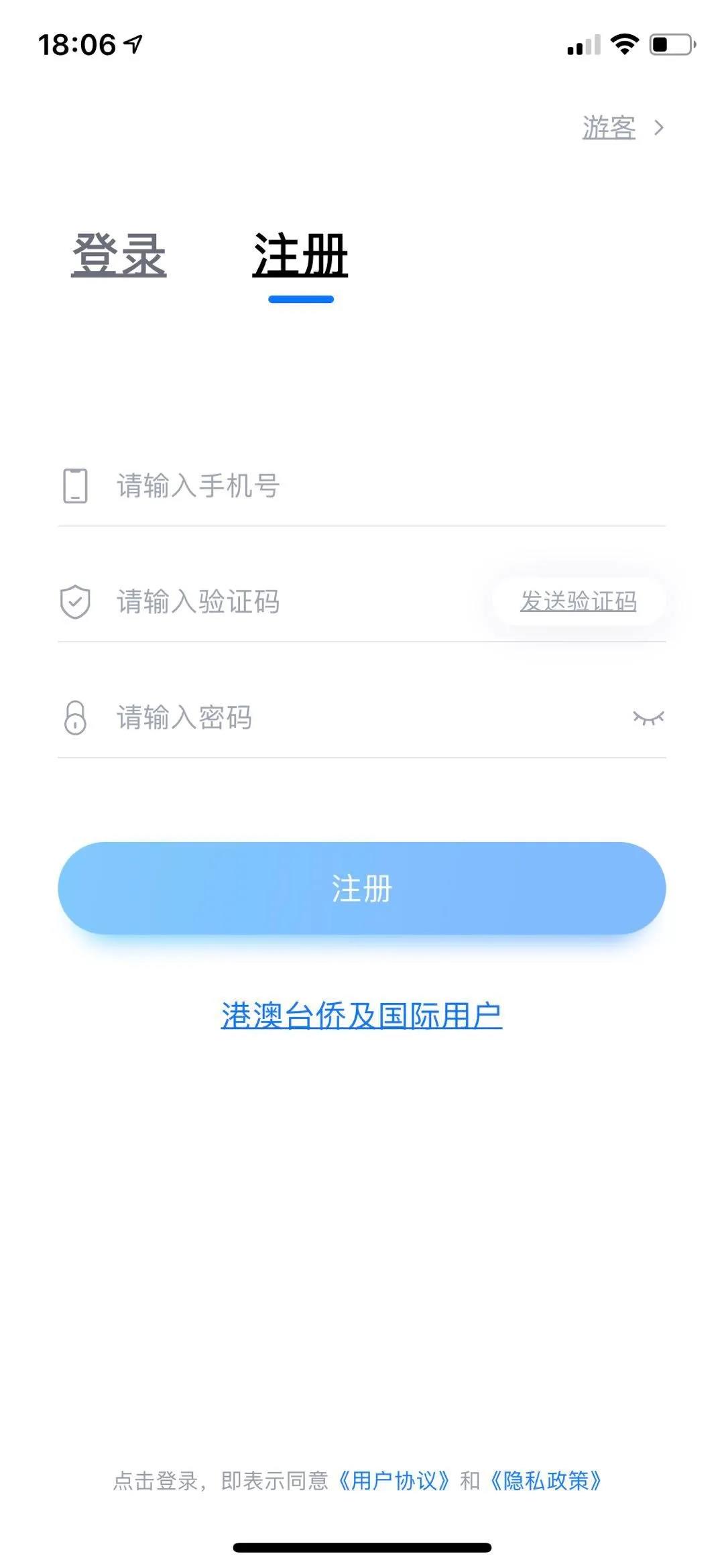Switch to the 登录 tab
724x1568 pixels.
point(119,255)
